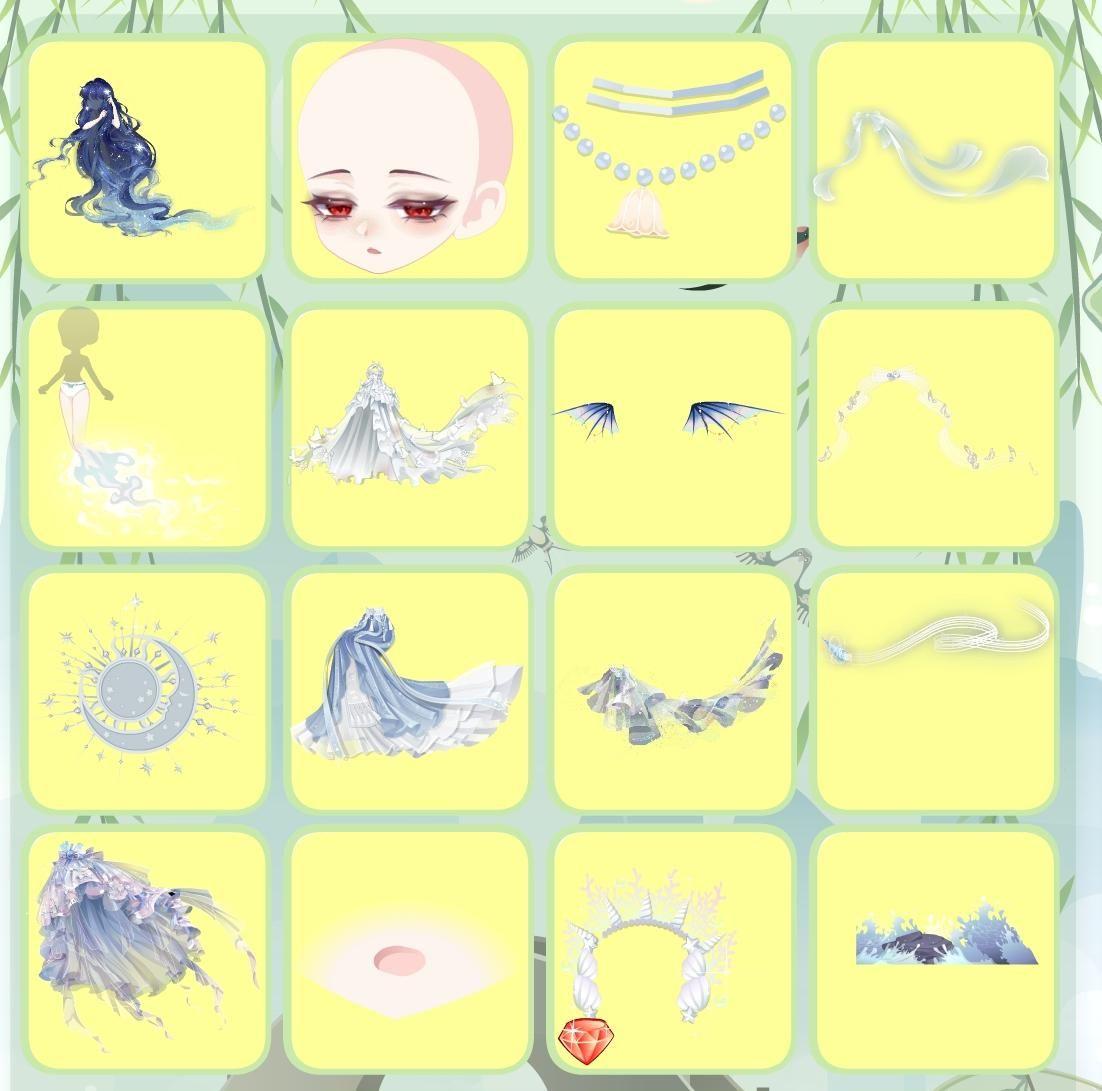Select the silver crescent moon background item

tap(147, 690)
